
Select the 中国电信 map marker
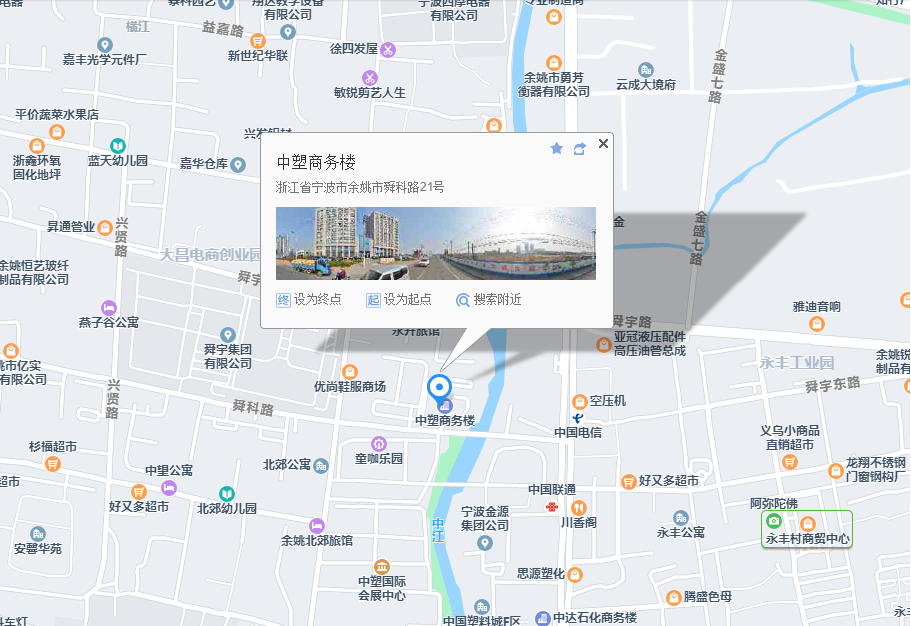tap(578, 417)
